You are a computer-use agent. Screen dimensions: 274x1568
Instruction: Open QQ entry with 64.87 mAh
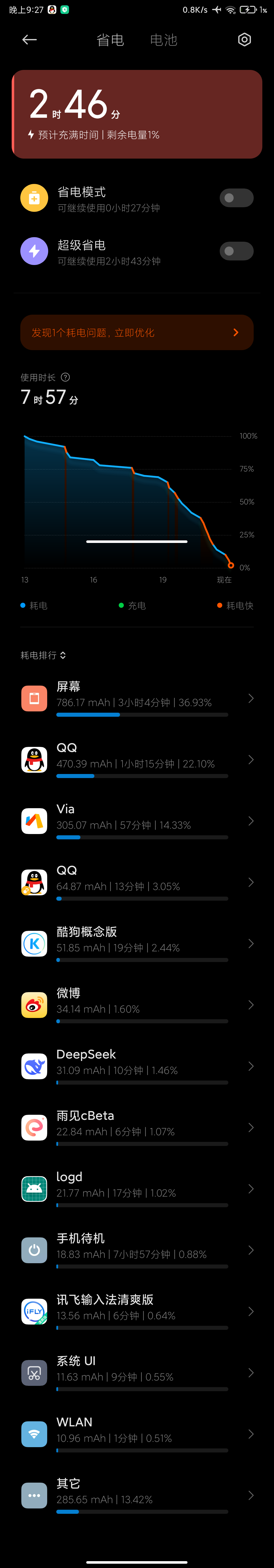tap(137, 883)
